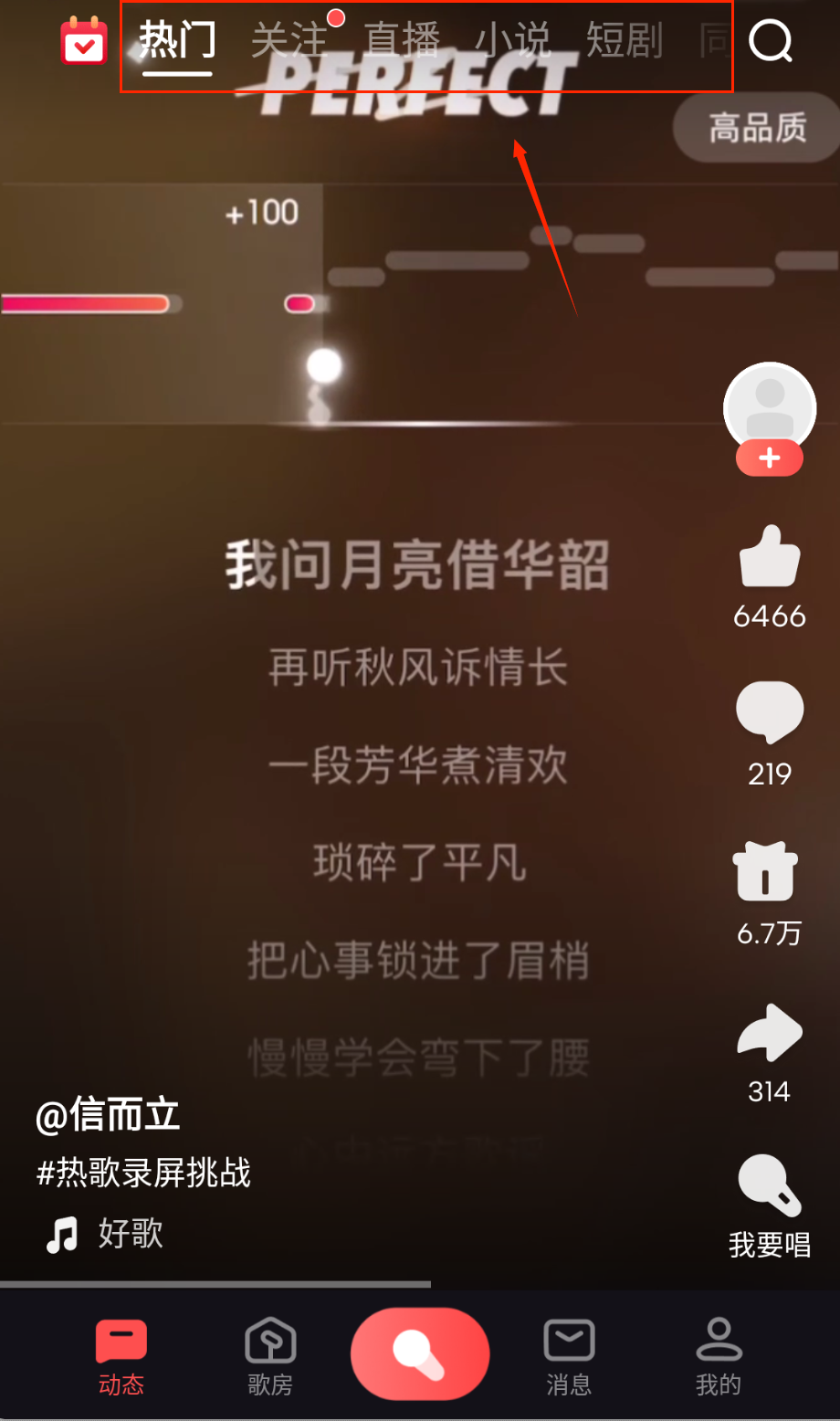Switch to the 歌房 tab
The image size is (840, 1421).
[x=270, y=1355]
